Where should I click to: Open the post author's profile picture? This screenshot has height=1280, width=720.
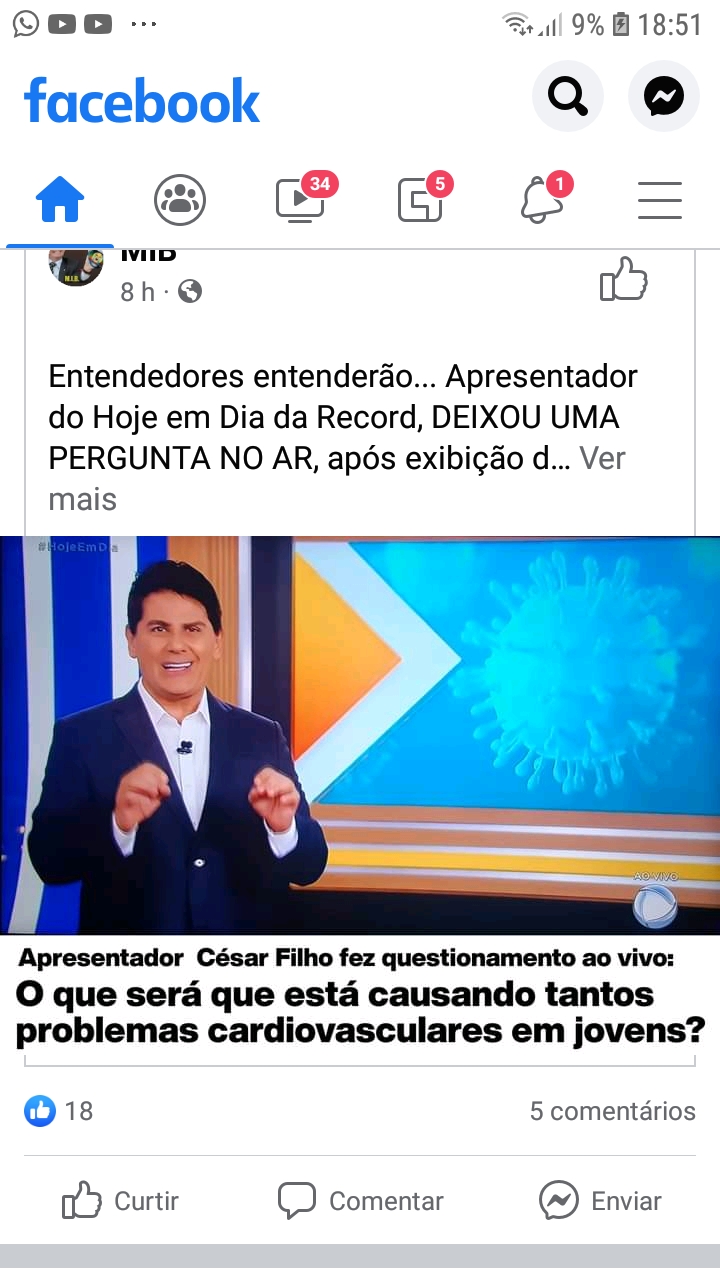[76, 266]
